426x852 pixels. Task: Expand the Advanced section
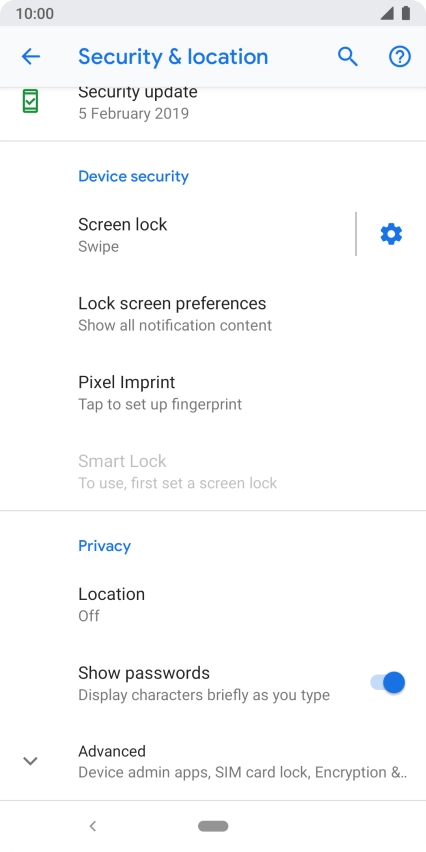pos(213,761)
